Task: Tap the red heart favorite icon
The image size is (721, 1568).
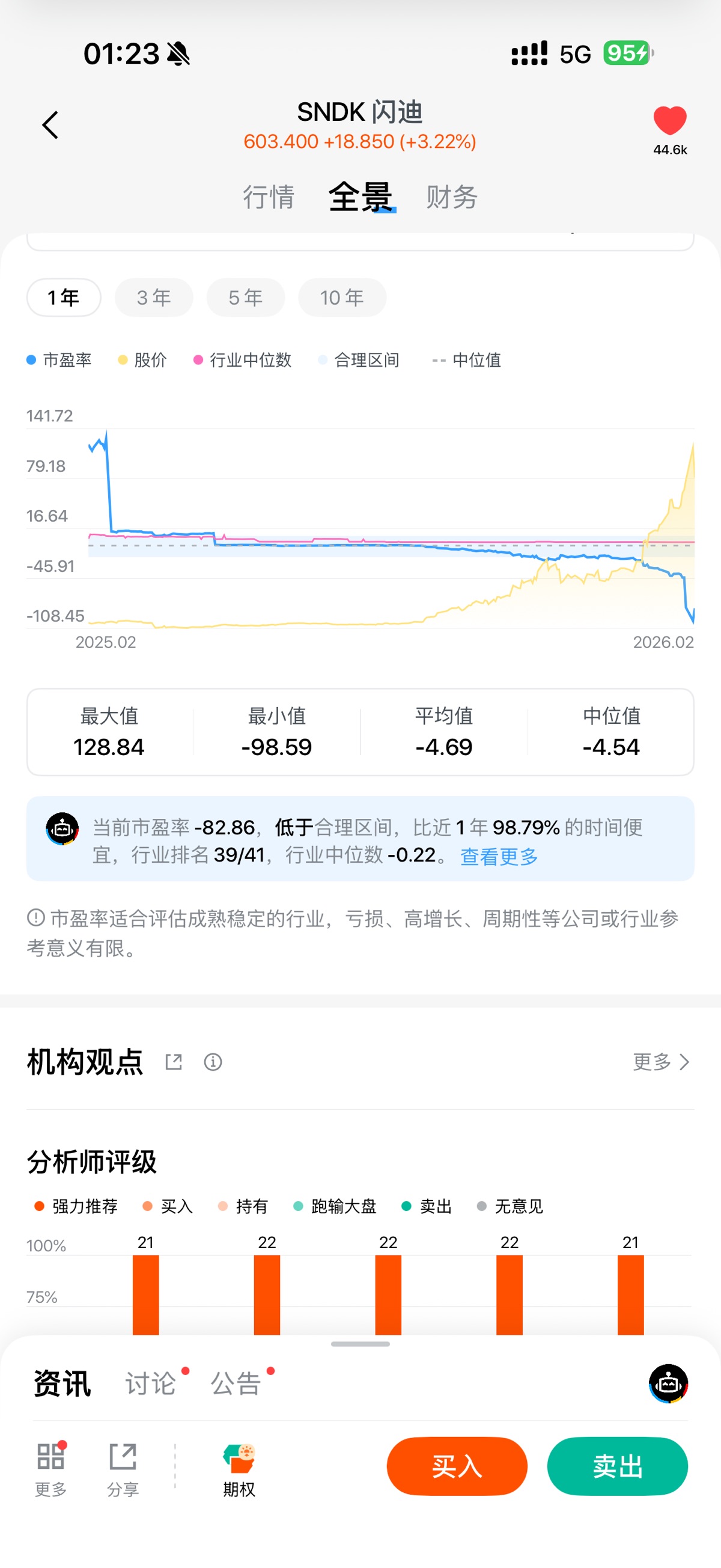Action: click(669, 121)
